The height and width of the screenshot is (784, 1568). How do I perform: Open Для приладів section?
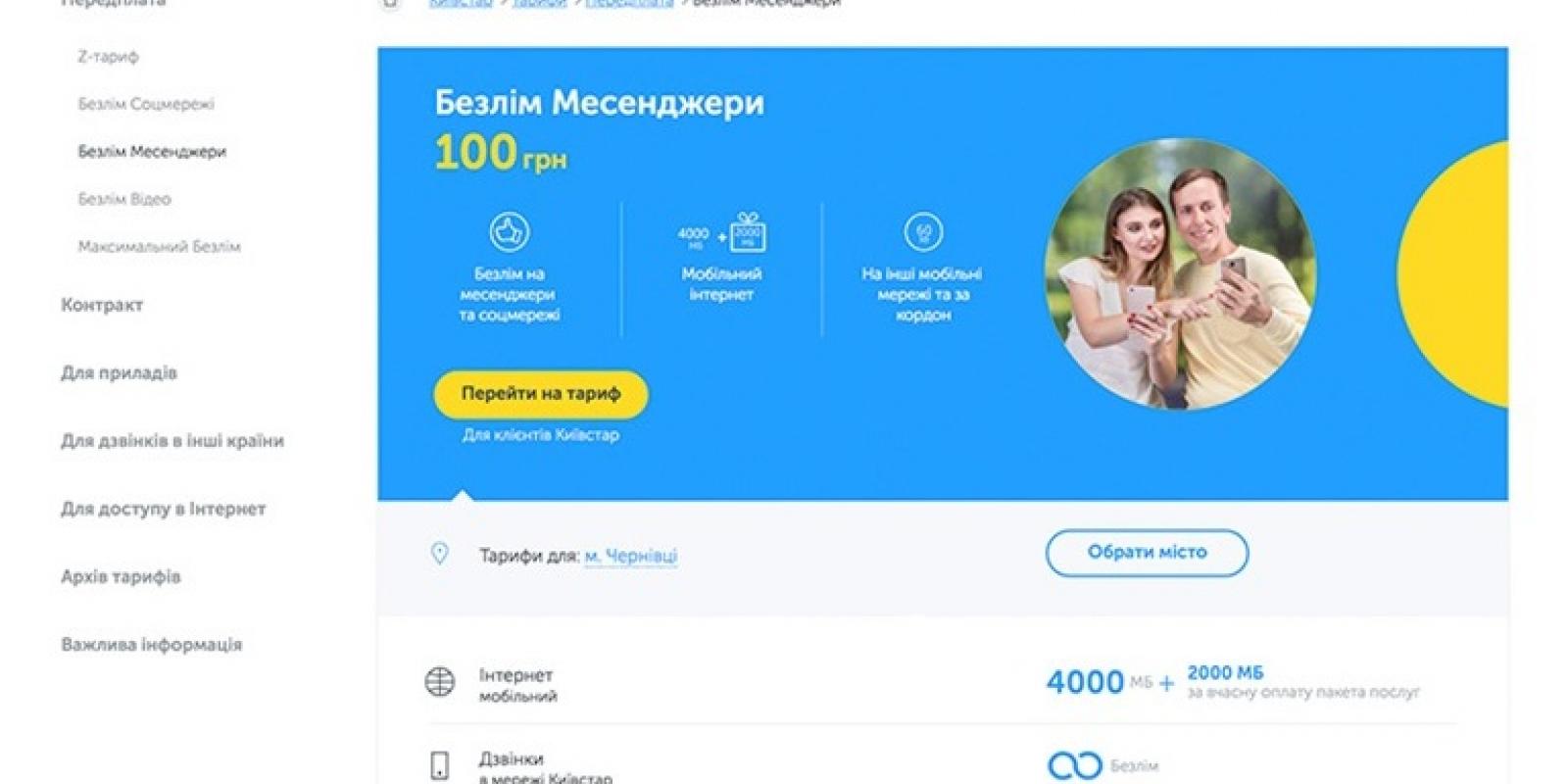tap(119, 373)
